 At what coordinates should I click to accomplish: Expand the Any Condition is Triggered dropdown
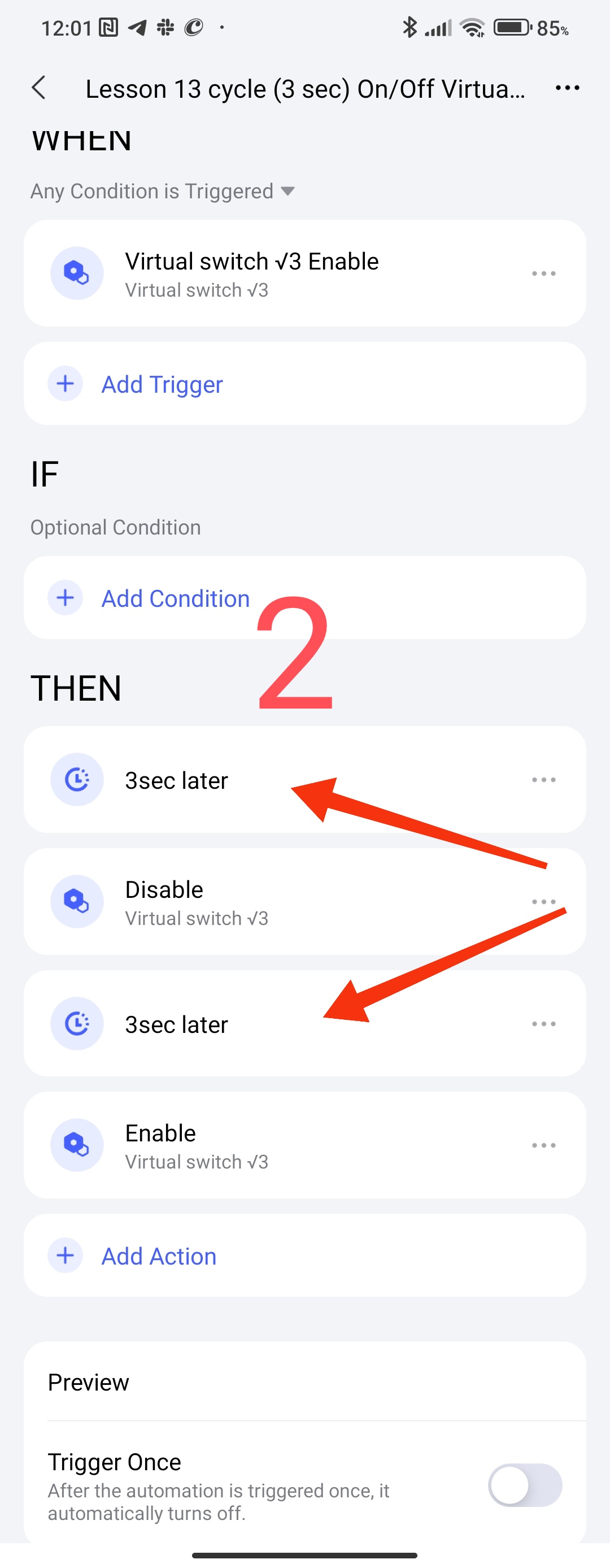tap(162, 191)
